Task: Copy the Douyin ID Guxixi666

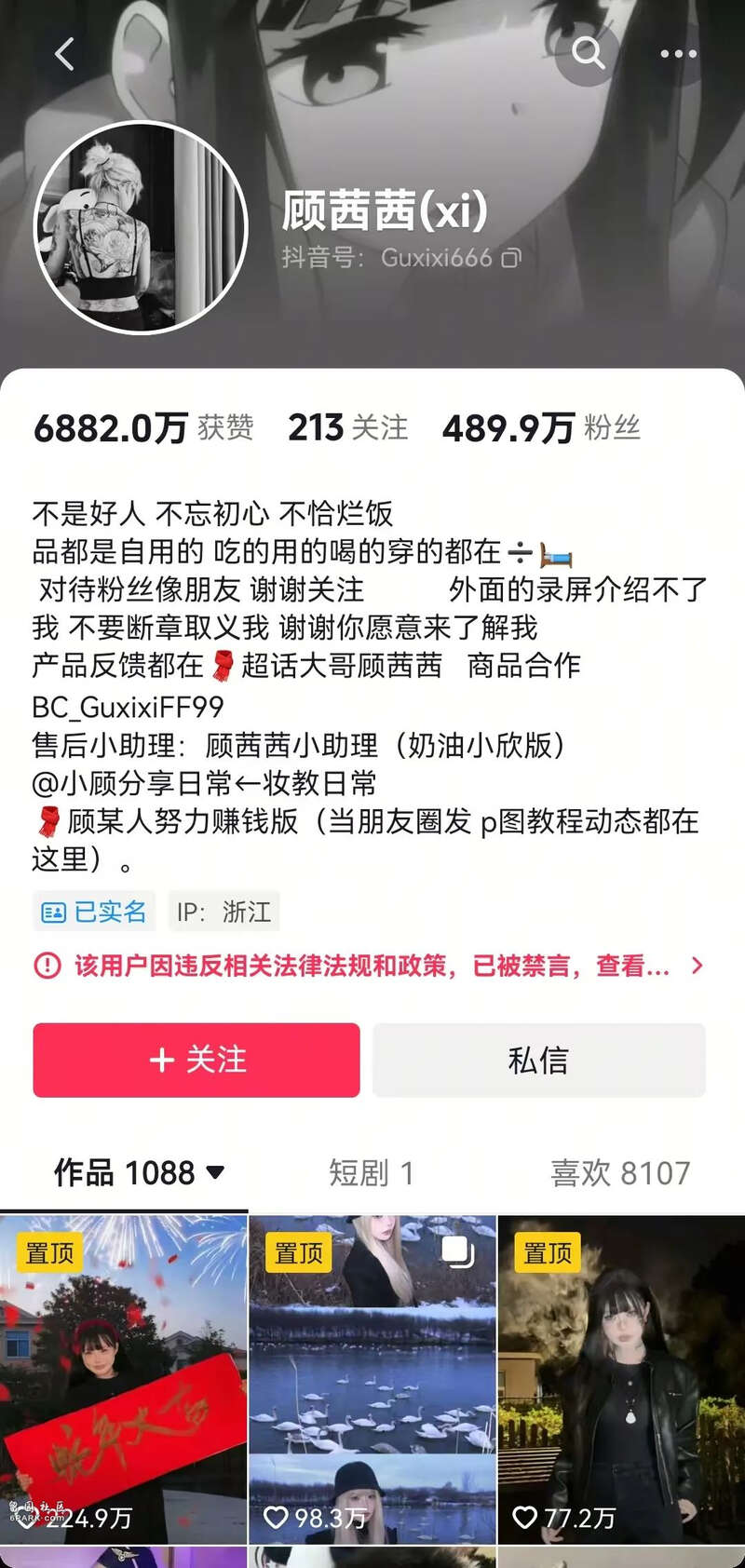Action: tap(511, 258)
